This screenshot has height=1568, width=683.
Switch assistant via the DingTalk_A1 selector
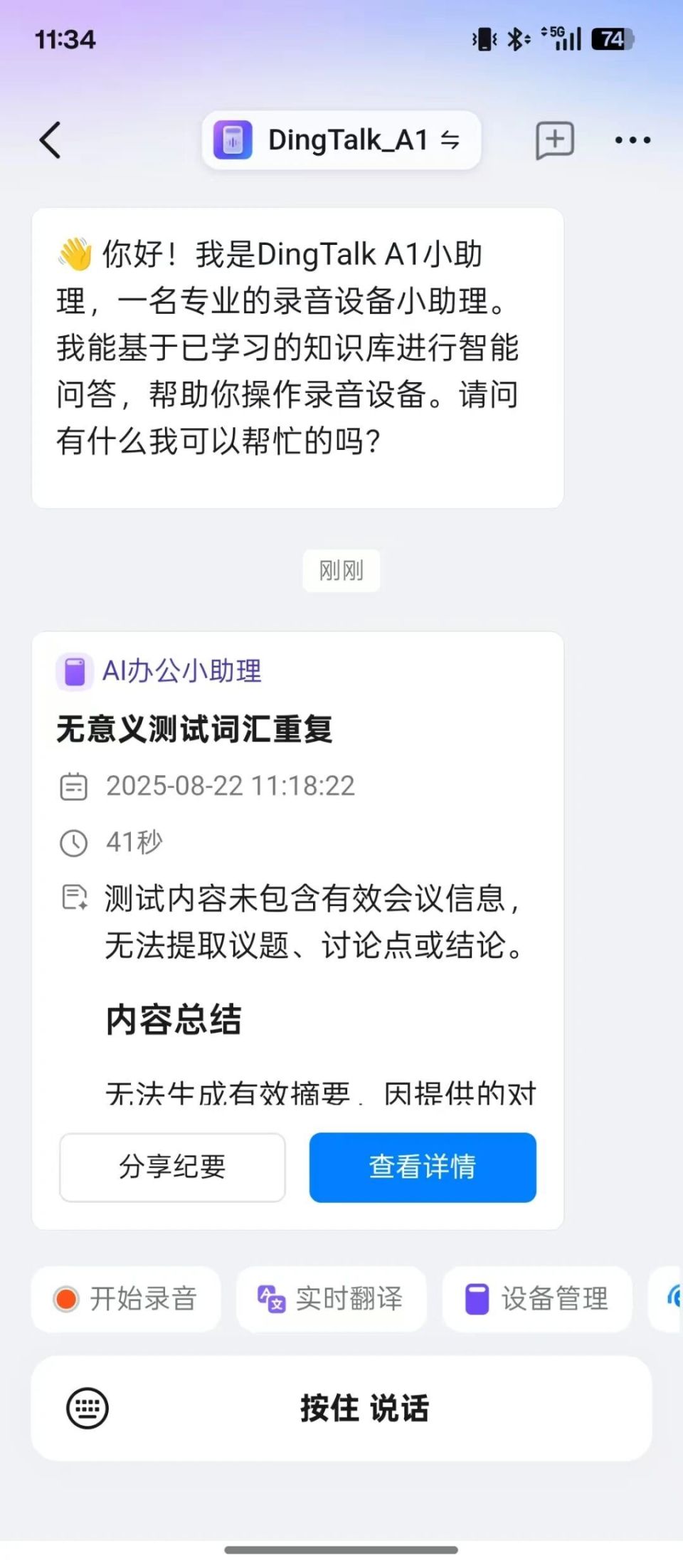(x=341, y=140)
